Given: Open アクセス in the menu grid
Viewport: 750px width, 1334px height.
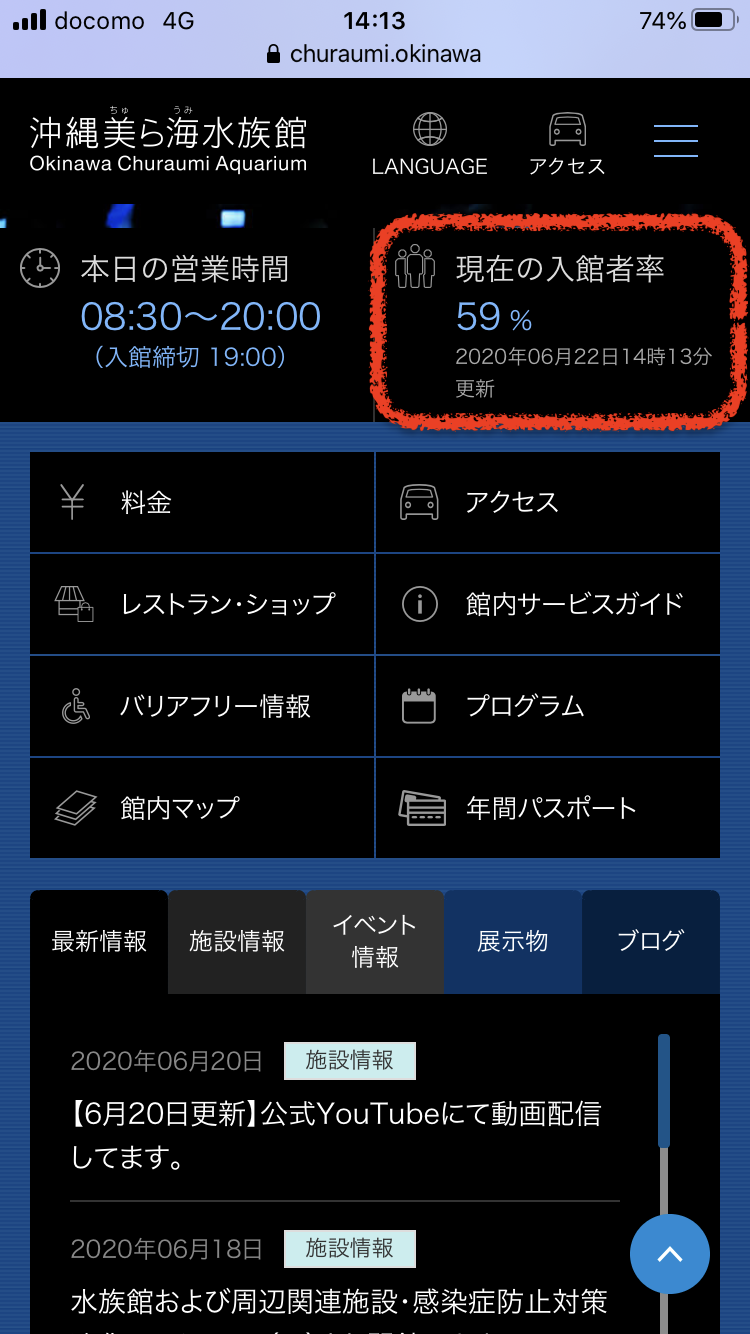Looking at the screenshot, I should point(548,502).
